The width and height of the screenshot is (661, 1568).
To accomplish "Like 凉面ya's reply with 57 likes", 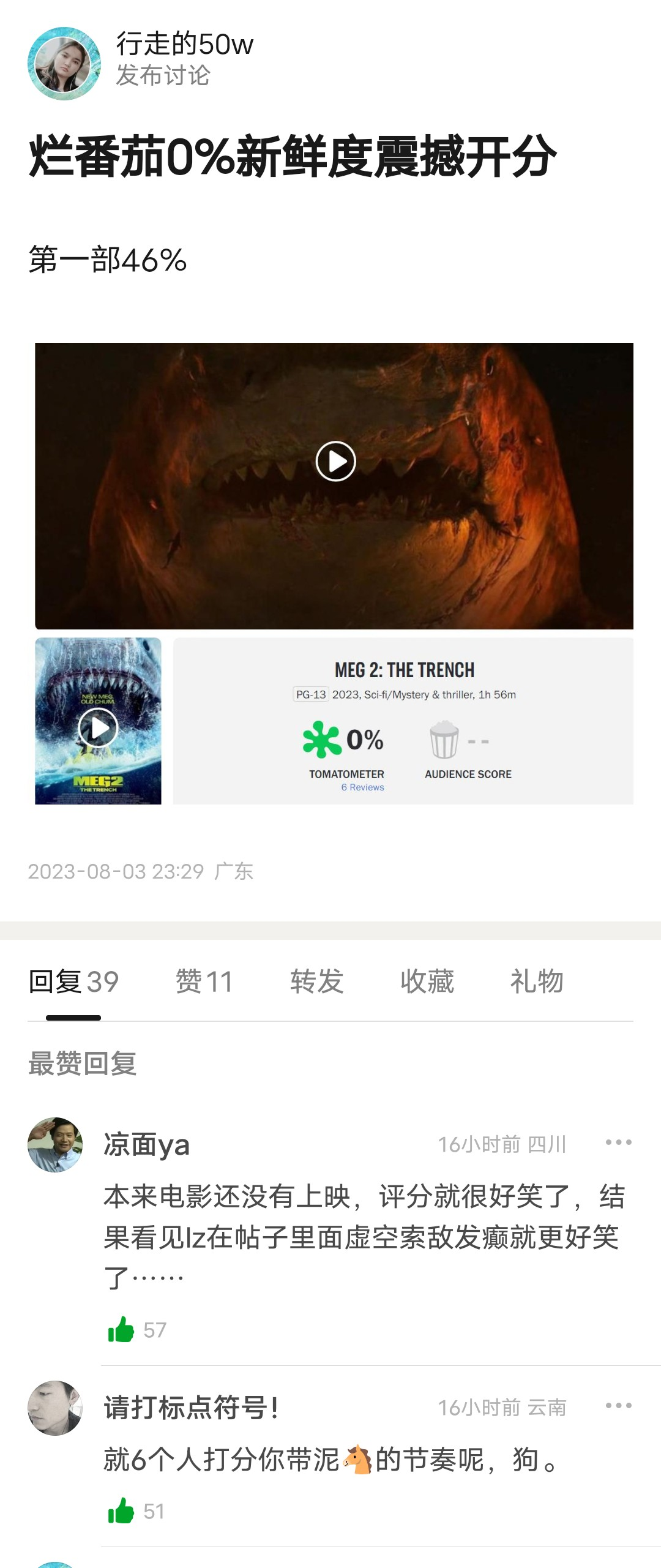I will coord(121,1329).
